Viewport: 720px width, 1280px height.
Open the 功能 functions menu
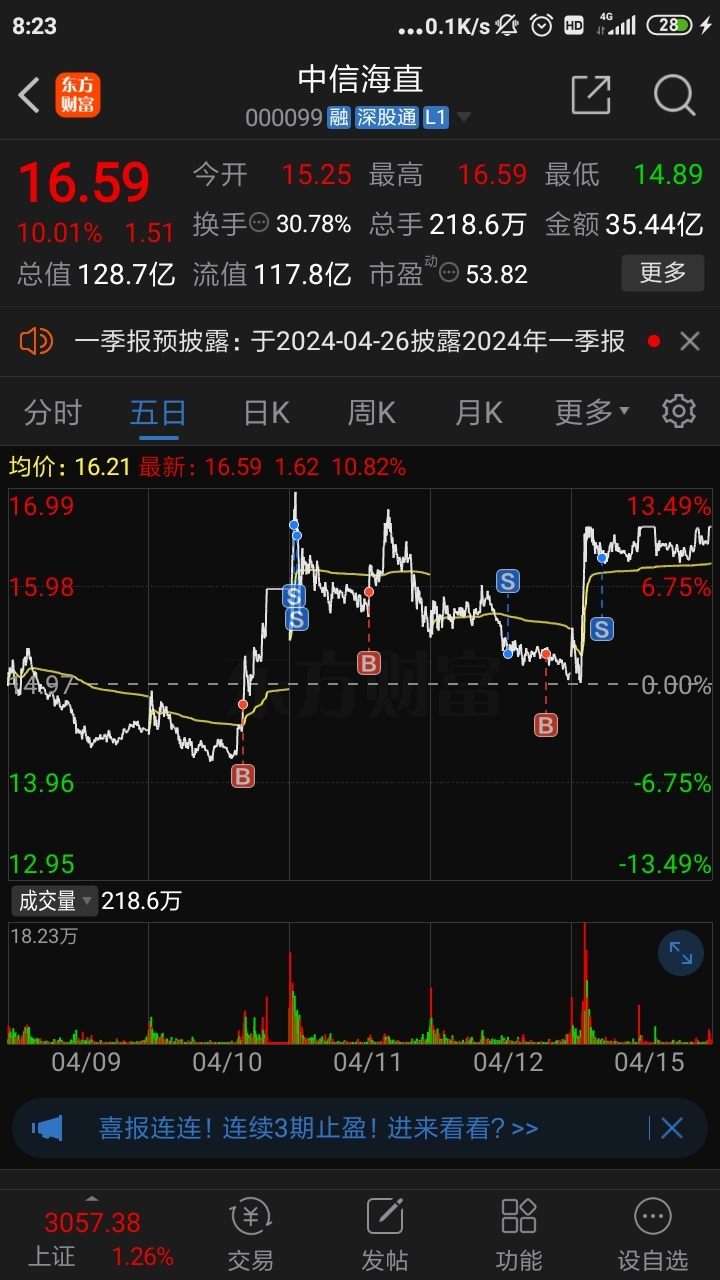(518, 1232)
